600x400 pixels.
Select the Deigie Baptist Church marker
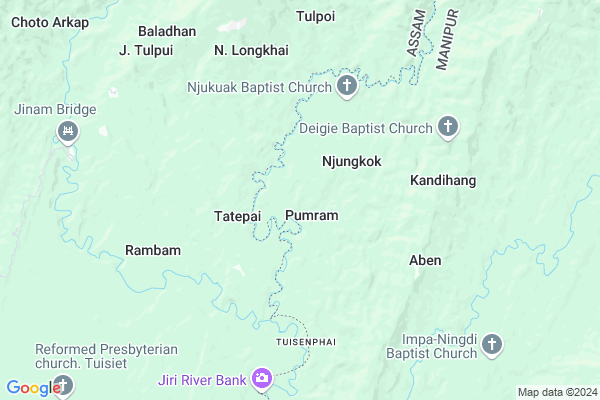tap(448, 127)
